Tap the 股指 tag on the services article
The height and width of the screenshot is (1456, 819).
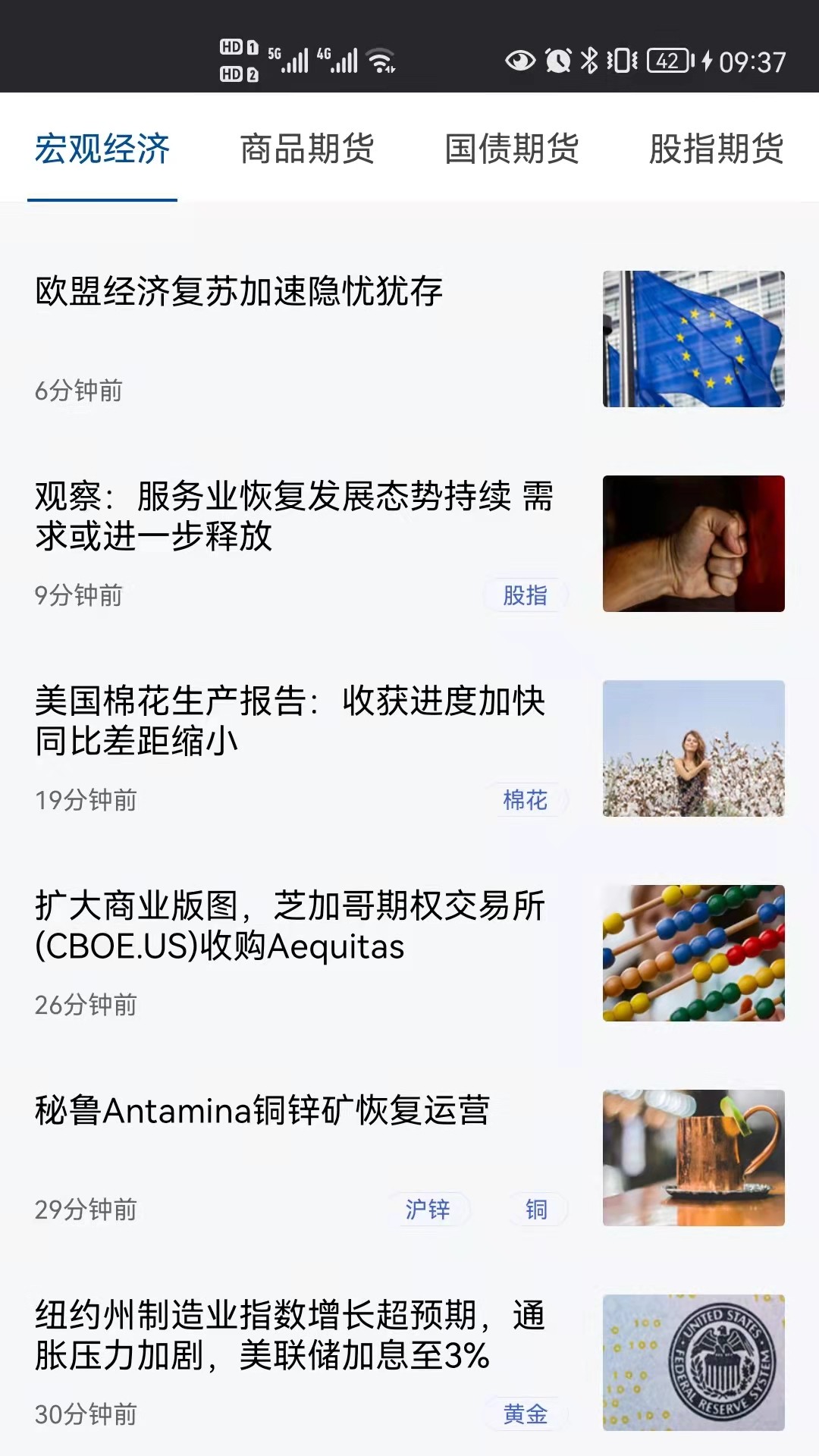pos(526,596)
